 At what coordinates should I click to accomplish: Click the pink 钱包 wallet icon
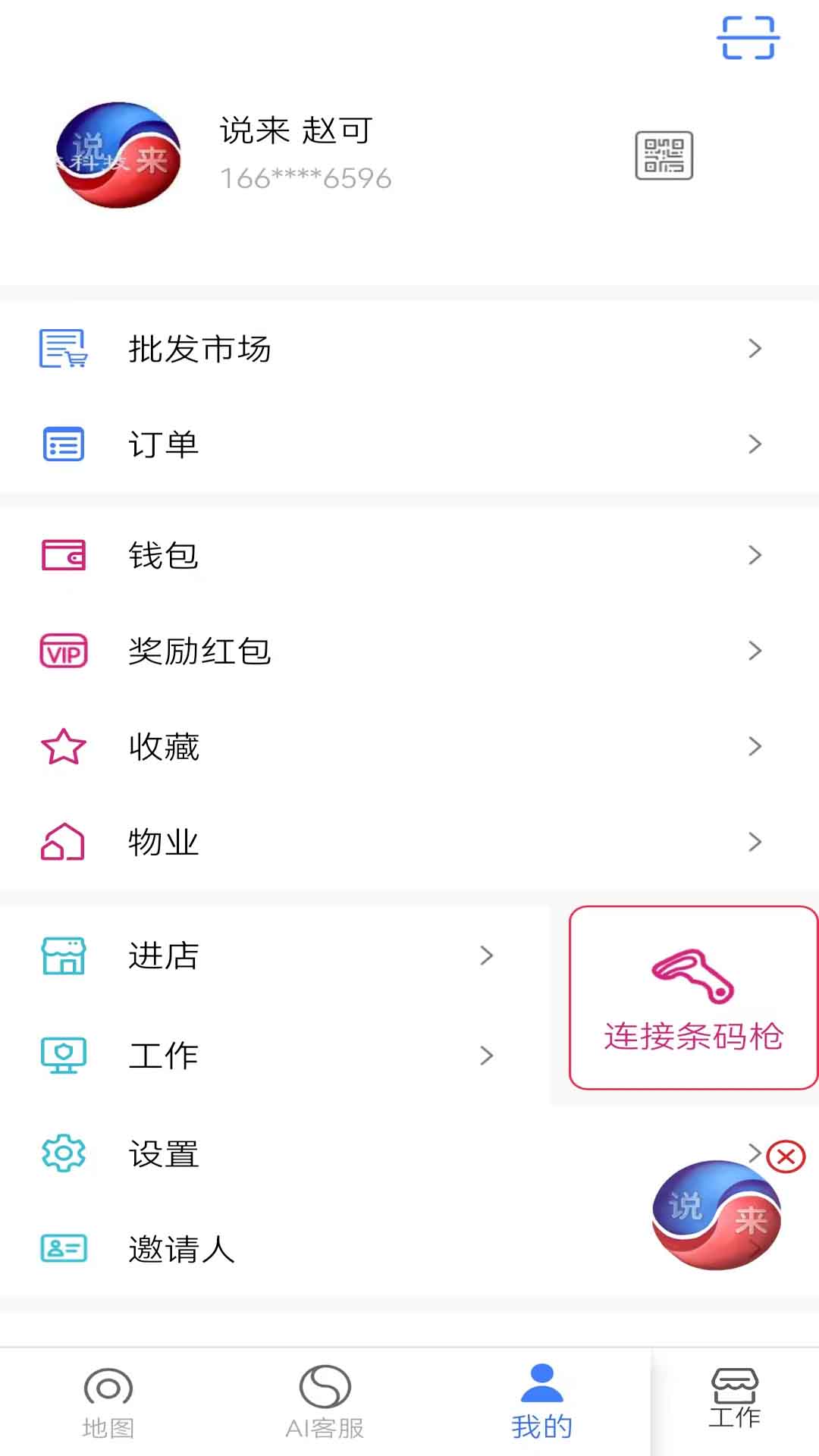tap(63, 556)
